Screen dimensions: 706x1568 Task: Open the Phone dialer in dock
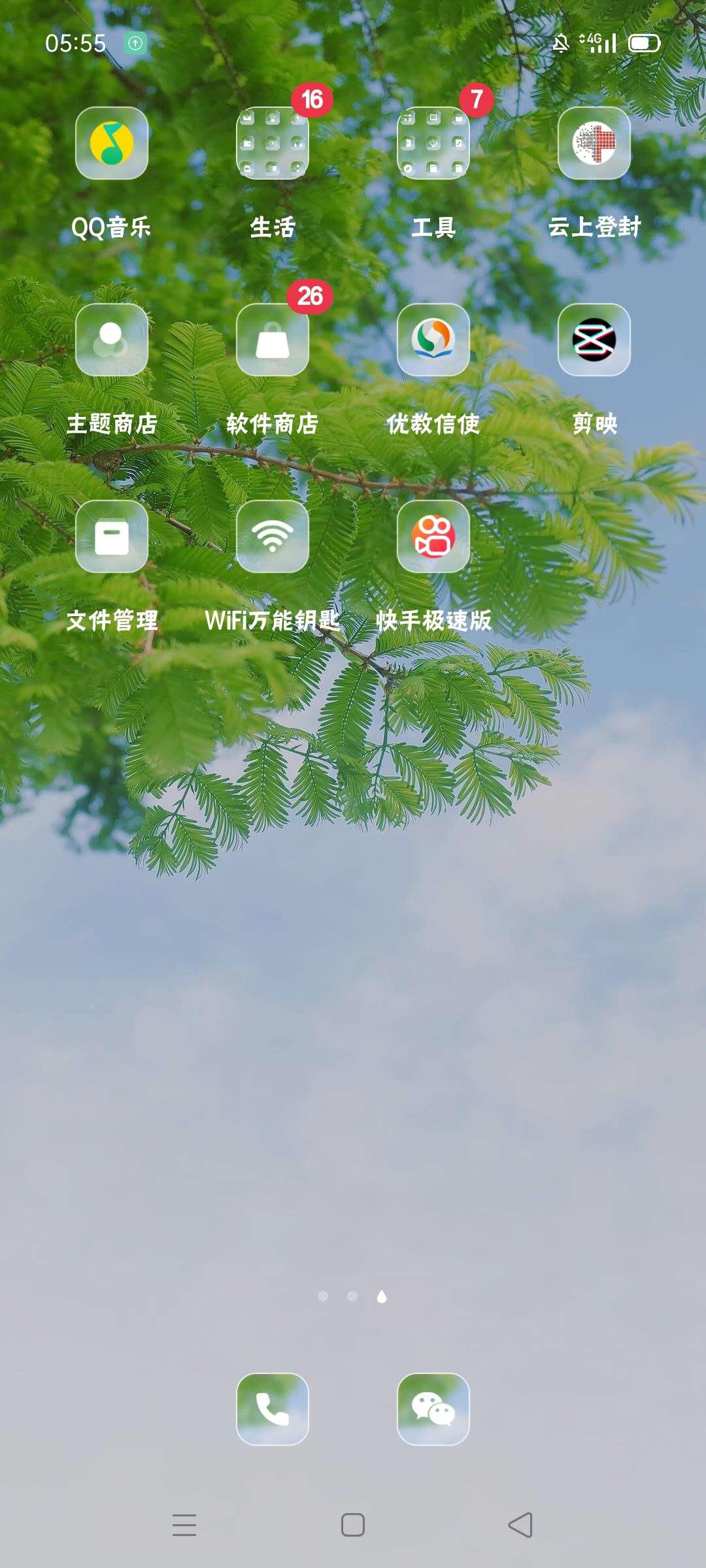[x=272, y=1409]
